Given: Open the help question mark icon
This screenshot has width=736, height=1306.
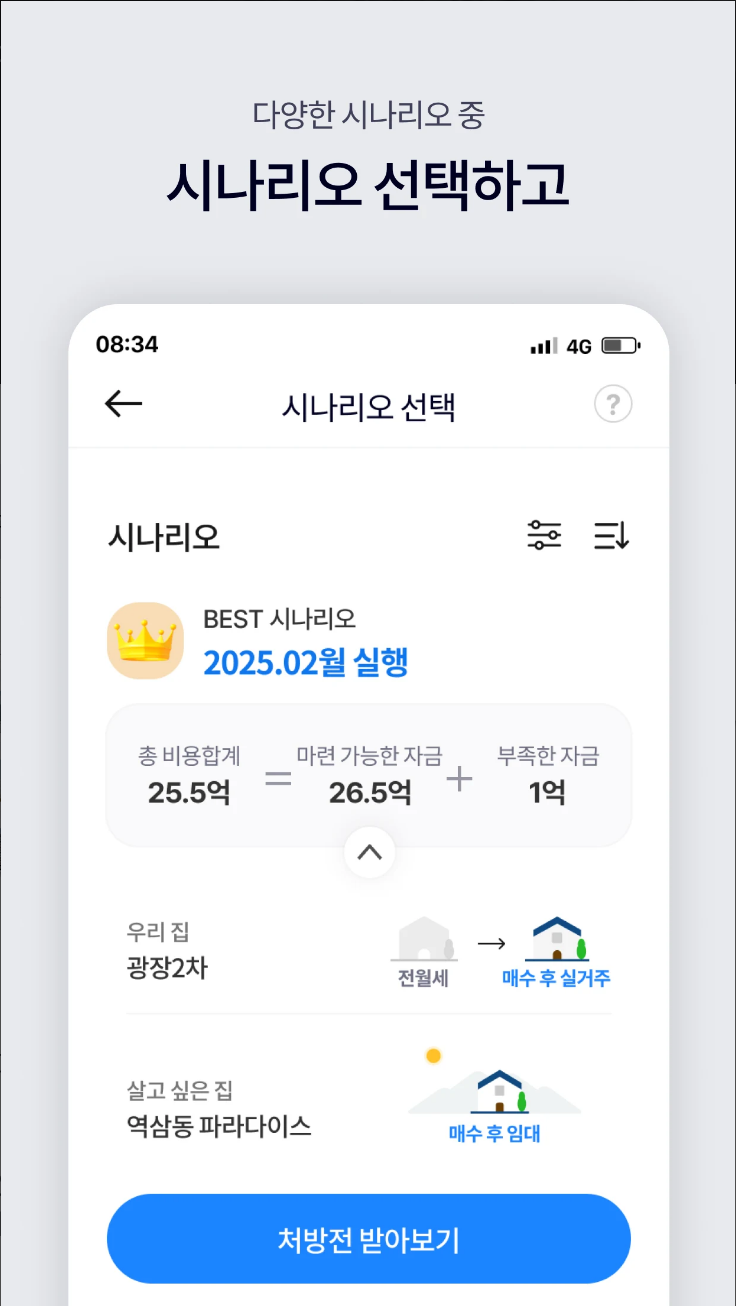Looking at the screenshot, I should 613,404.
